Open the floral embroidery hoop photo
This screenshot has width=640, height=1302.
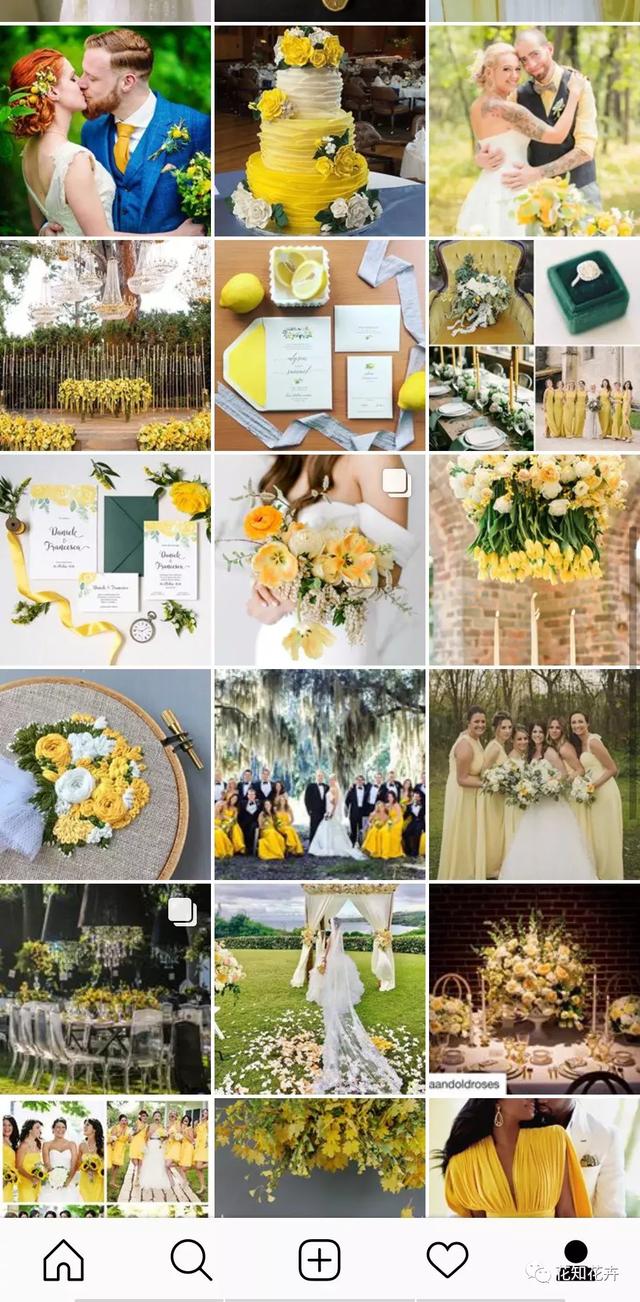click(105, 775)
